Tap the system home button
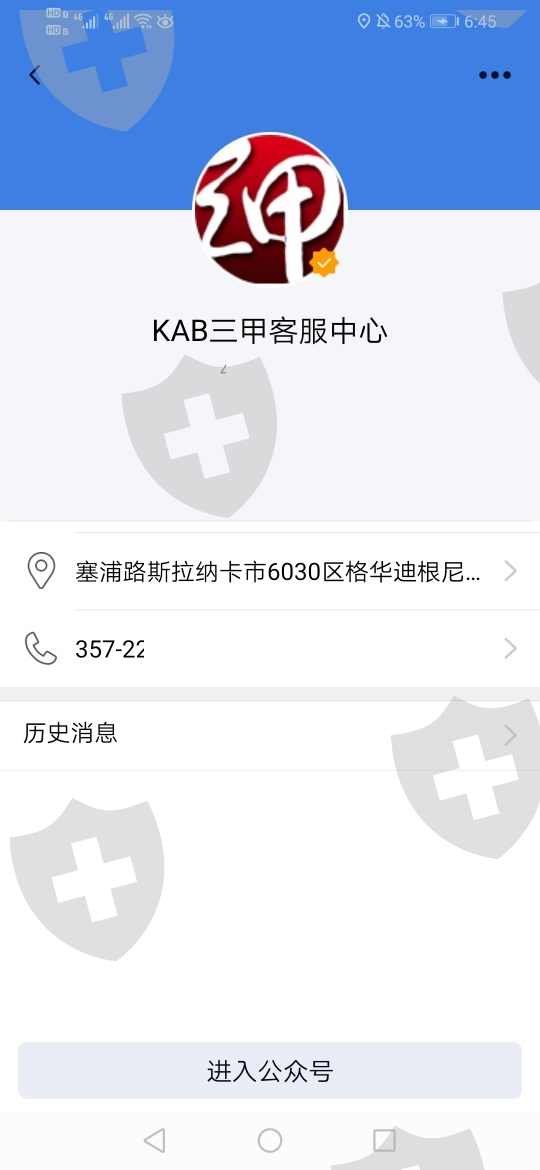The height and width of the screenshot is (1170, 540). pos(270,1140)
